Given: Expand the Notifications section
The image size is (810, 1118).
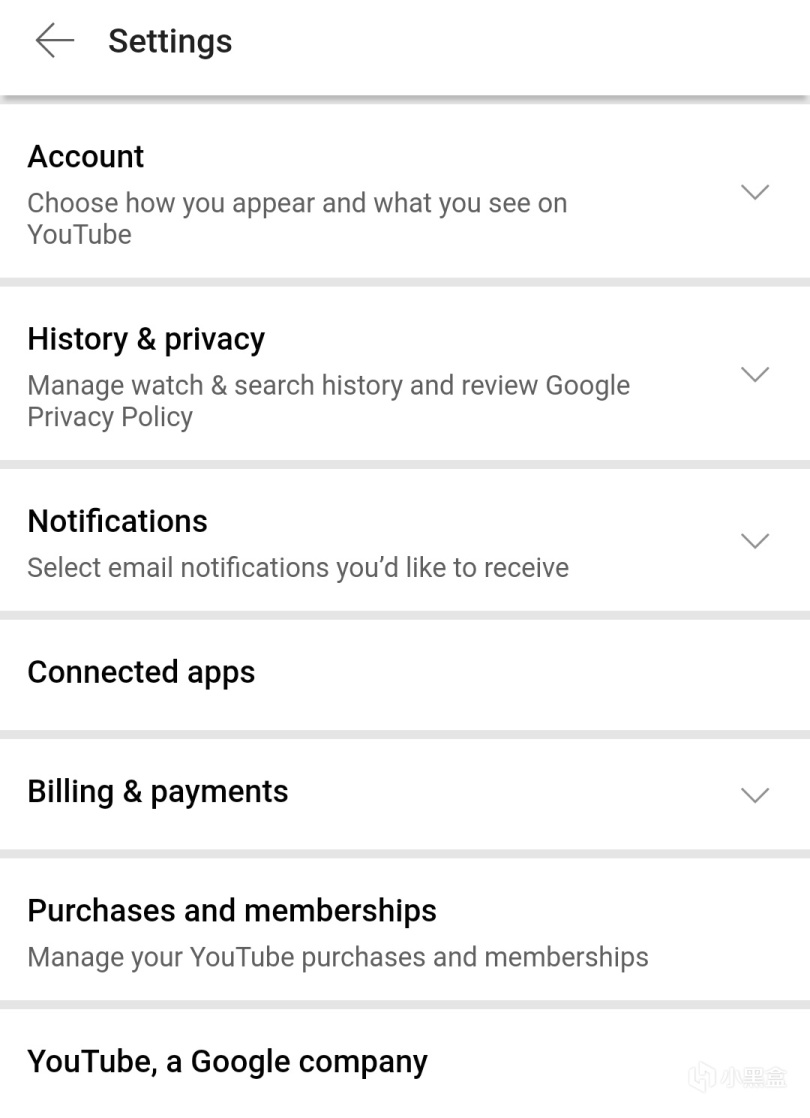Looking at the screenshot, I should pyautogui.click(x=754, y=541).
